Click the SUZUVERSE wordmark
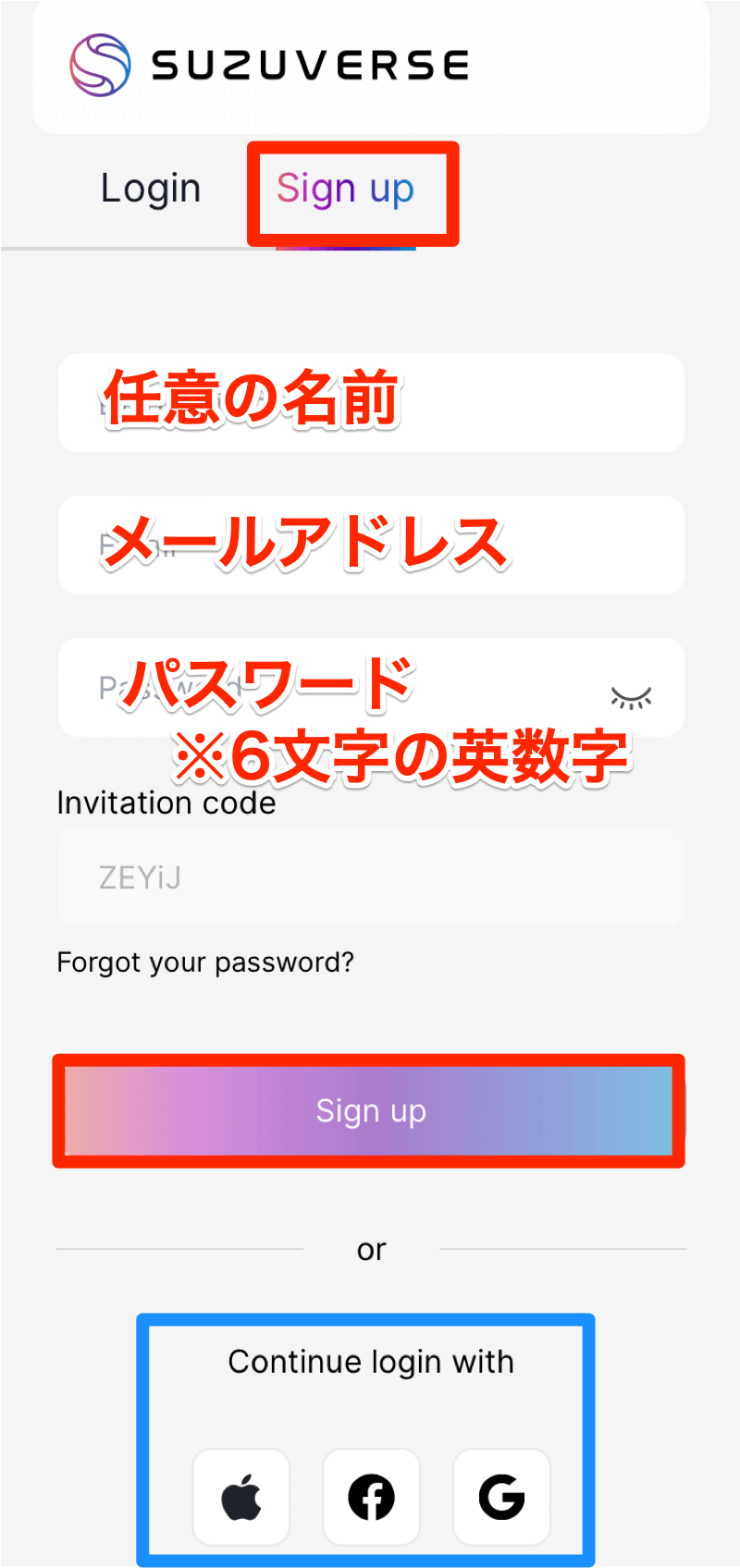 pyautogui.click(x=310, y=63)
